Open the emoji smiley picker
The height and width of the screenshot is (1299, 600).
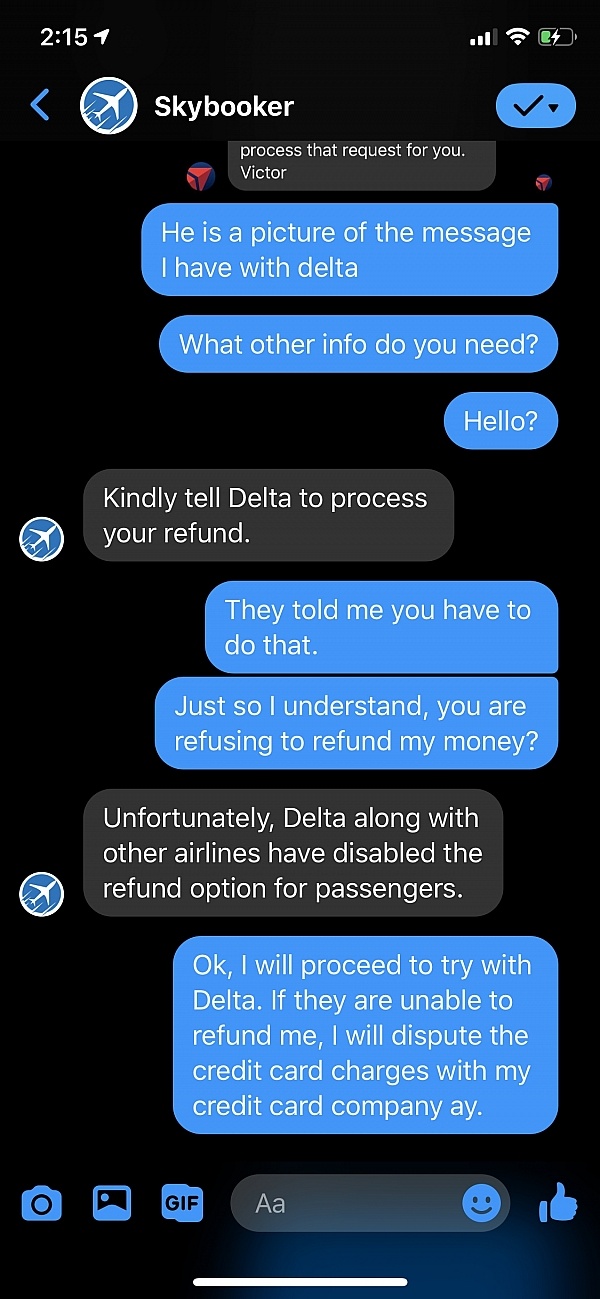point(481,1203)
